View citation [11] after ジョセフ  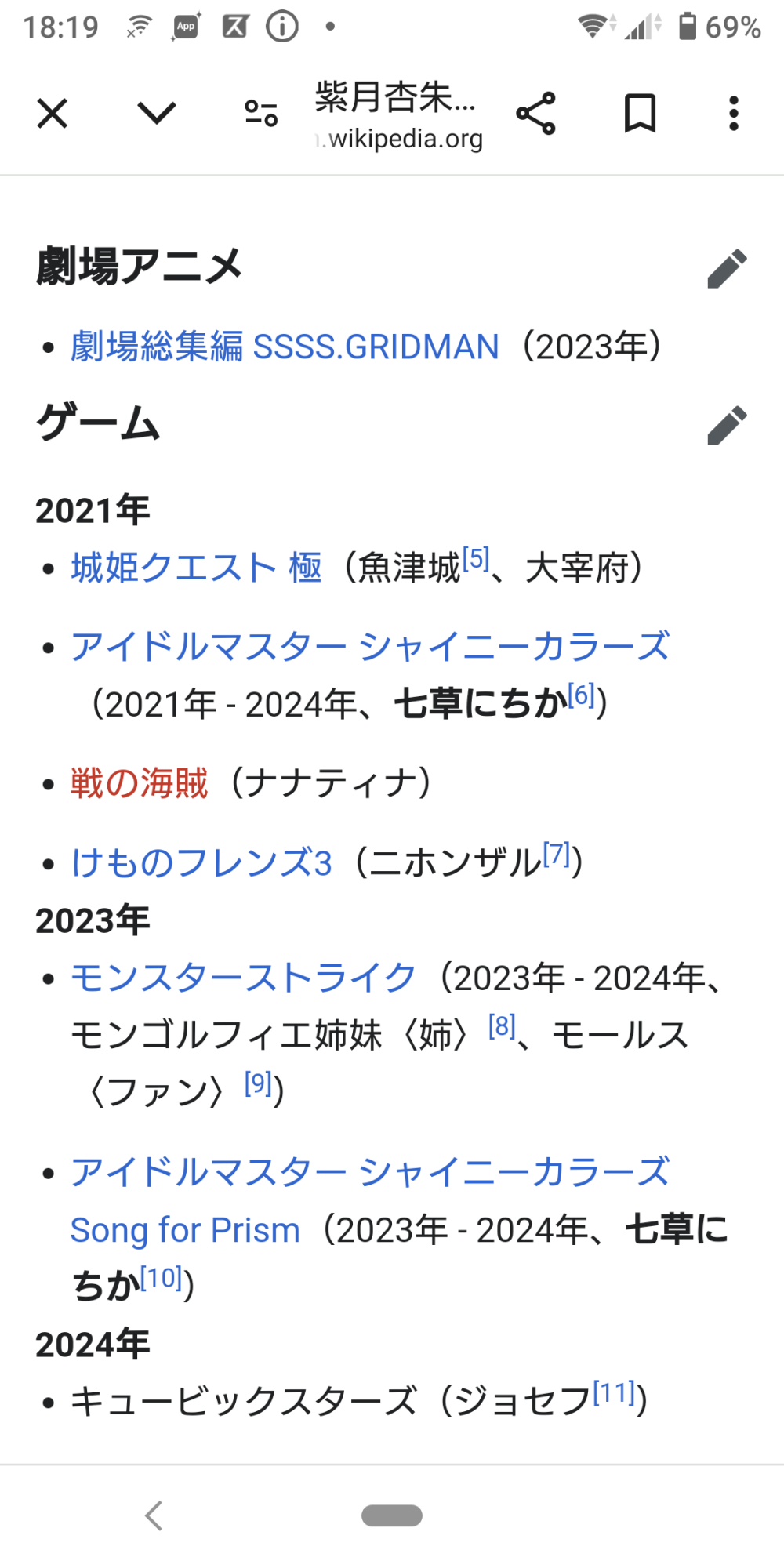[614, 1393]
